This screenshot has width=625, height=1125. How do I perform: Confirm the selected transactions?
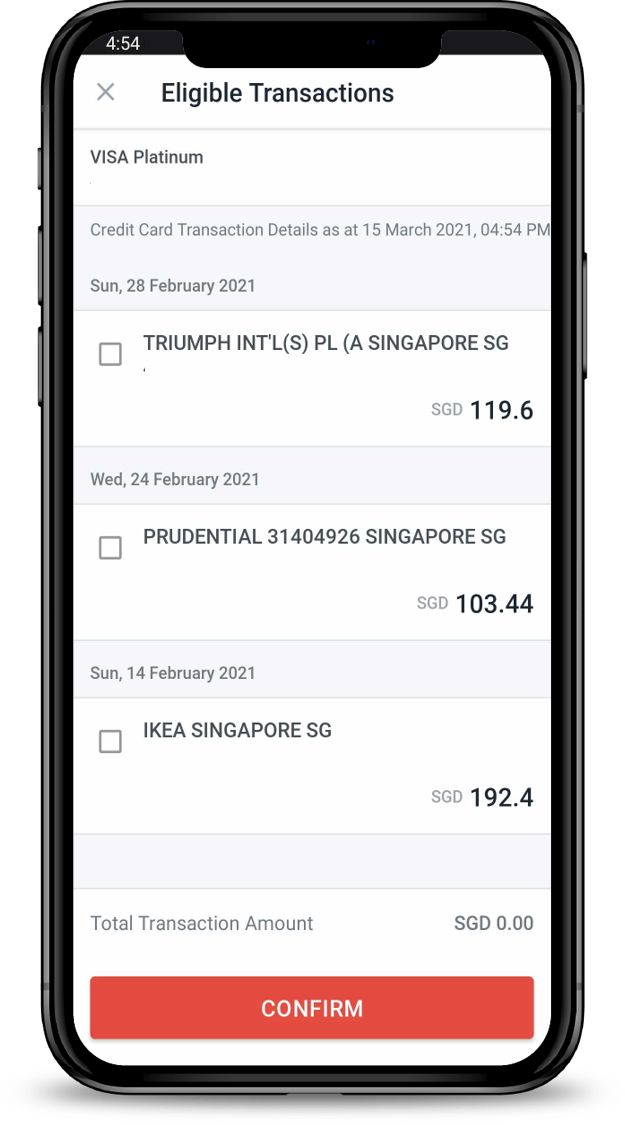tap(312, 1008)
